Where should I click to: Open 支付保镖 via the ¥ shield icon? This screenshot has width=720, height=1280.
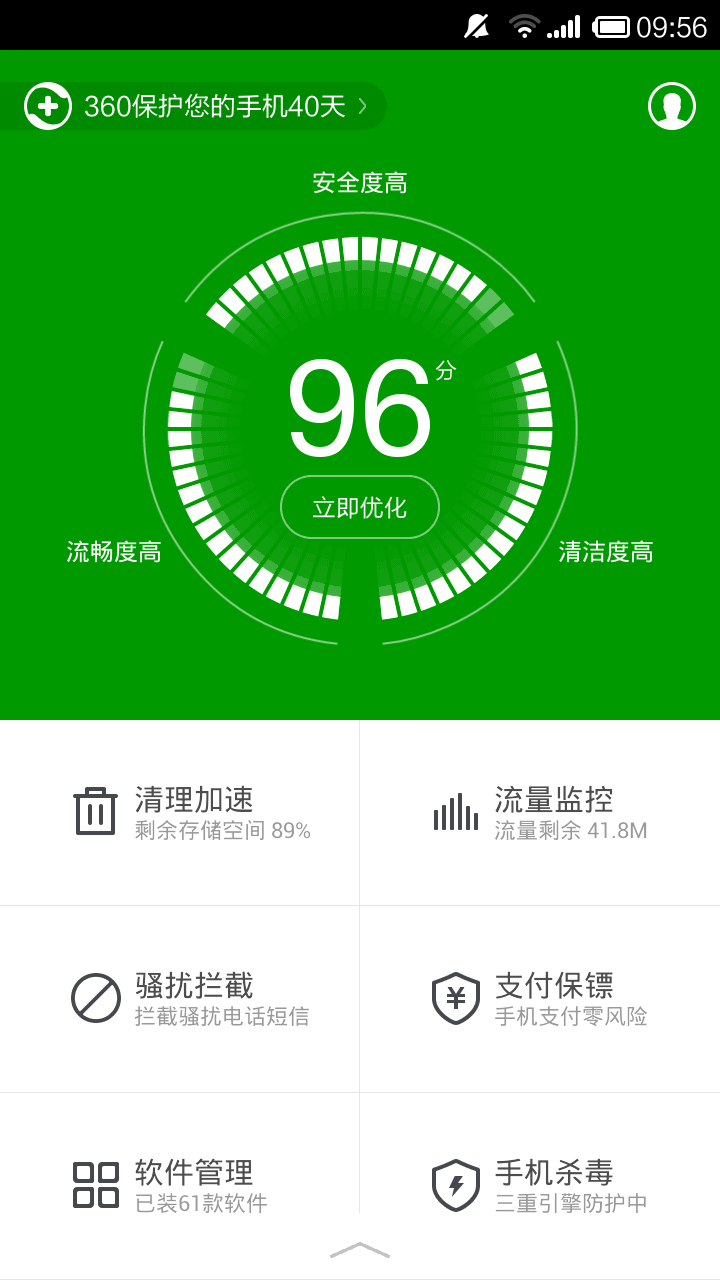coord(455,998)
